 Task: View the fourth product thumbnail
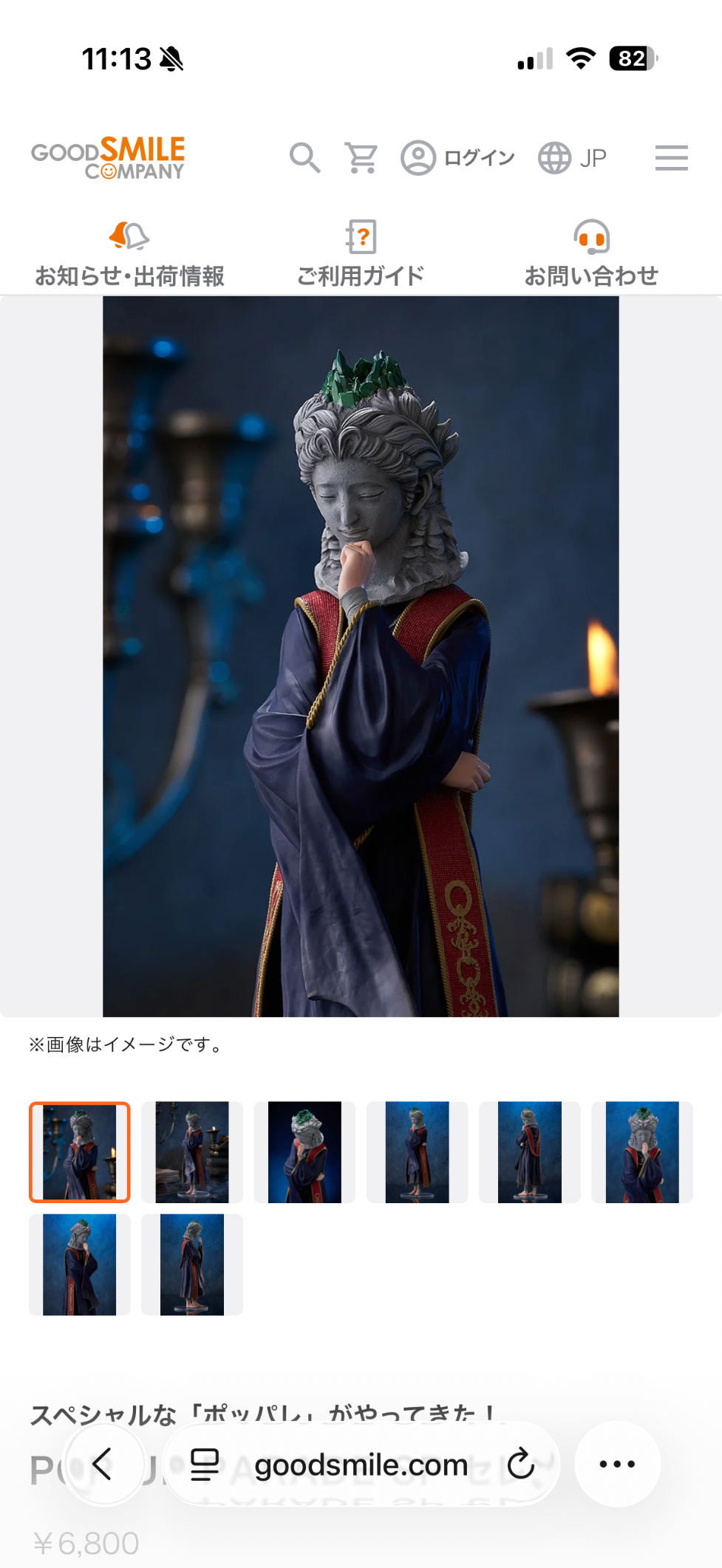pos(417,1152)
